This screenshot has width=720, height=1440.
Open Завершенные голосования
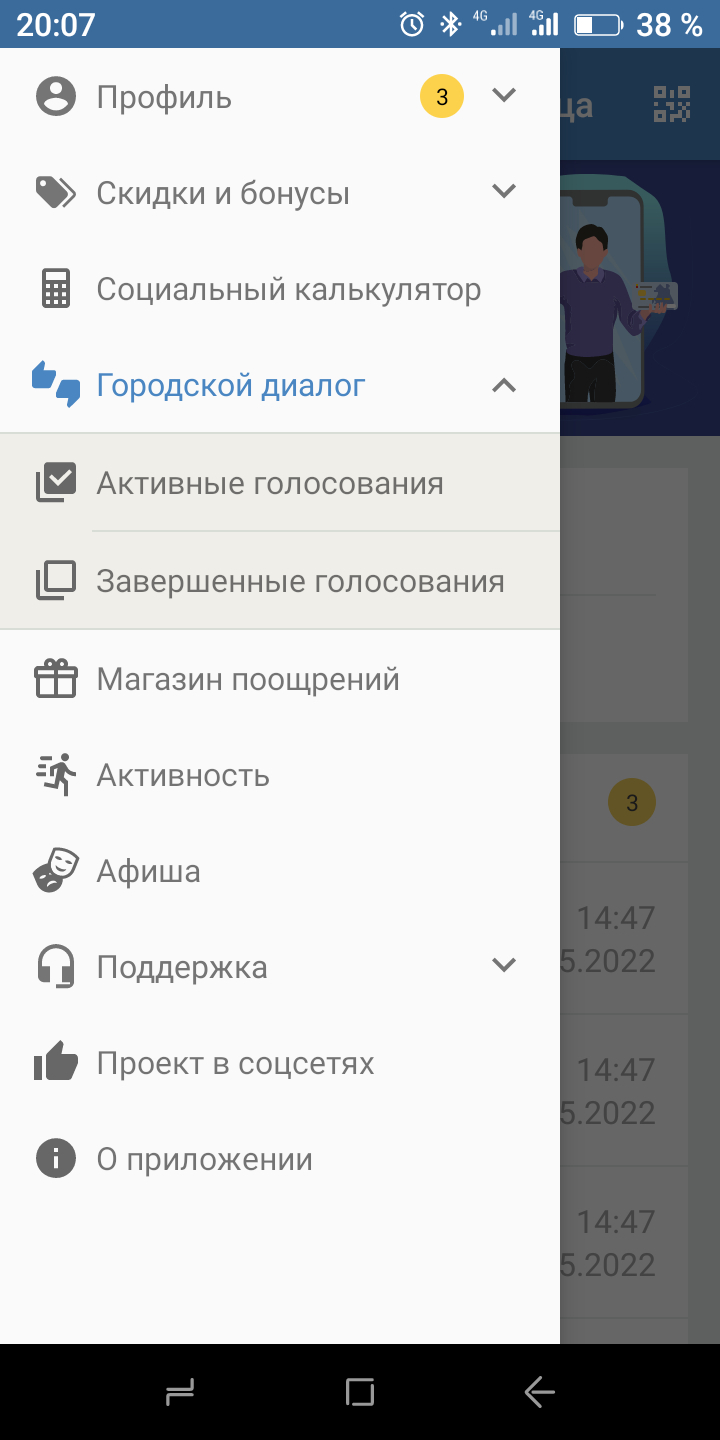(x=300, y=581)
